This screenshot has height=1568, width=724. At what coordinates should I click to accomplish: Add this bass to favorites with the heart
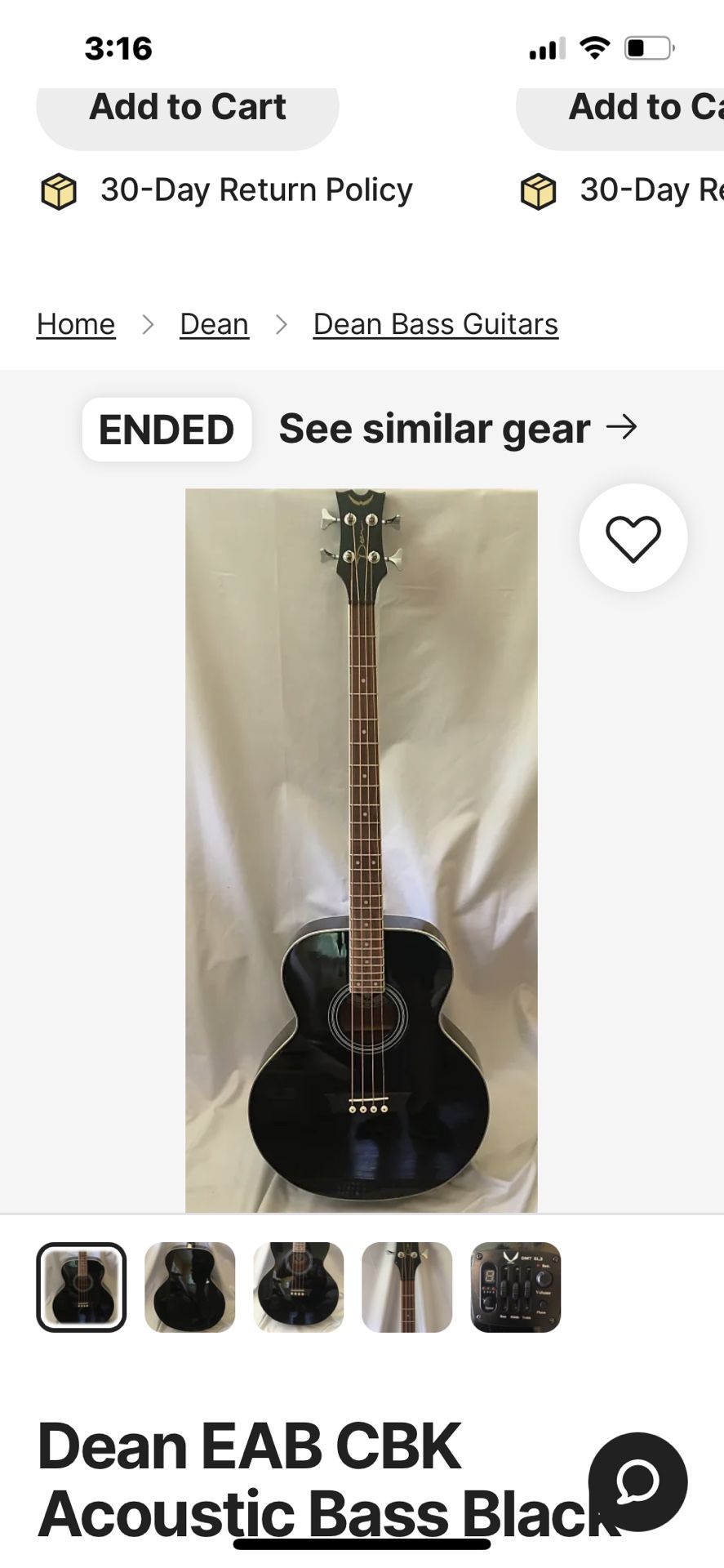(633, 538)
